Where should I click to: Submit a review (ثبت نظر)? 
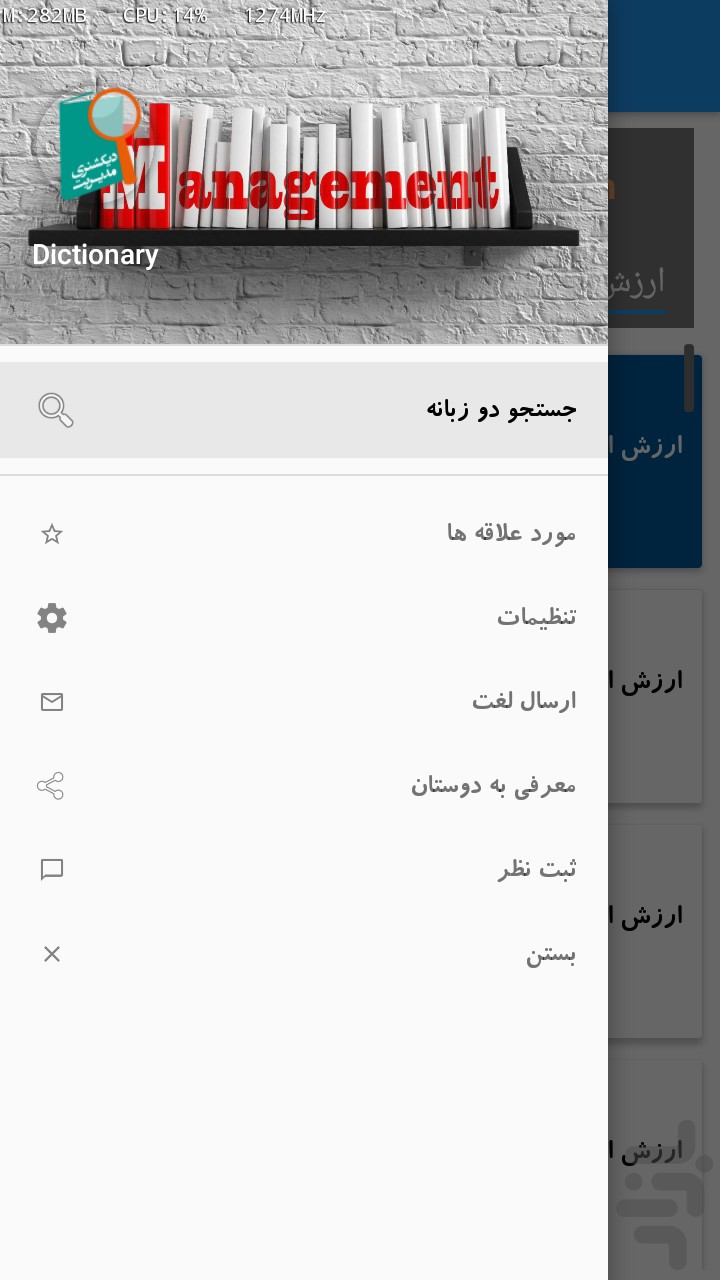[304, 869]
